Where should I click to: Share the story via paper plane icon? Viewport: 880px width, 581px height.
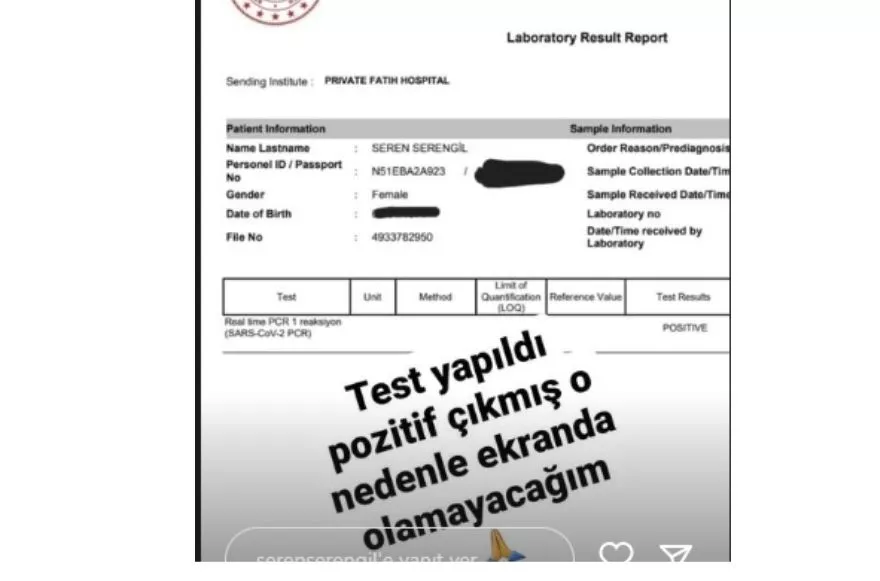coord(676,553)
